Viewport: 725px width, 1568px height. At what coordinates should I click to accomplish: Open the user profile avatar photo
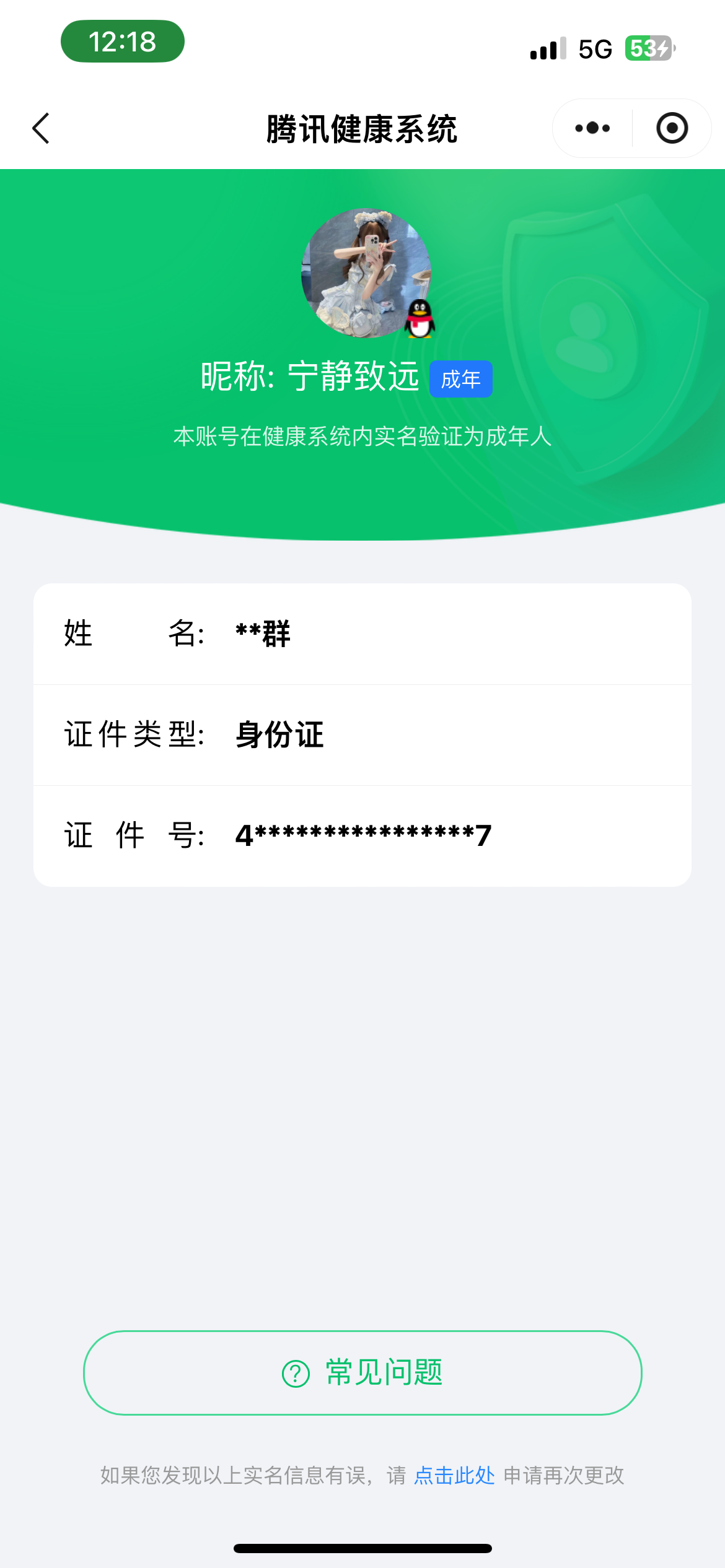coord(362,276)
